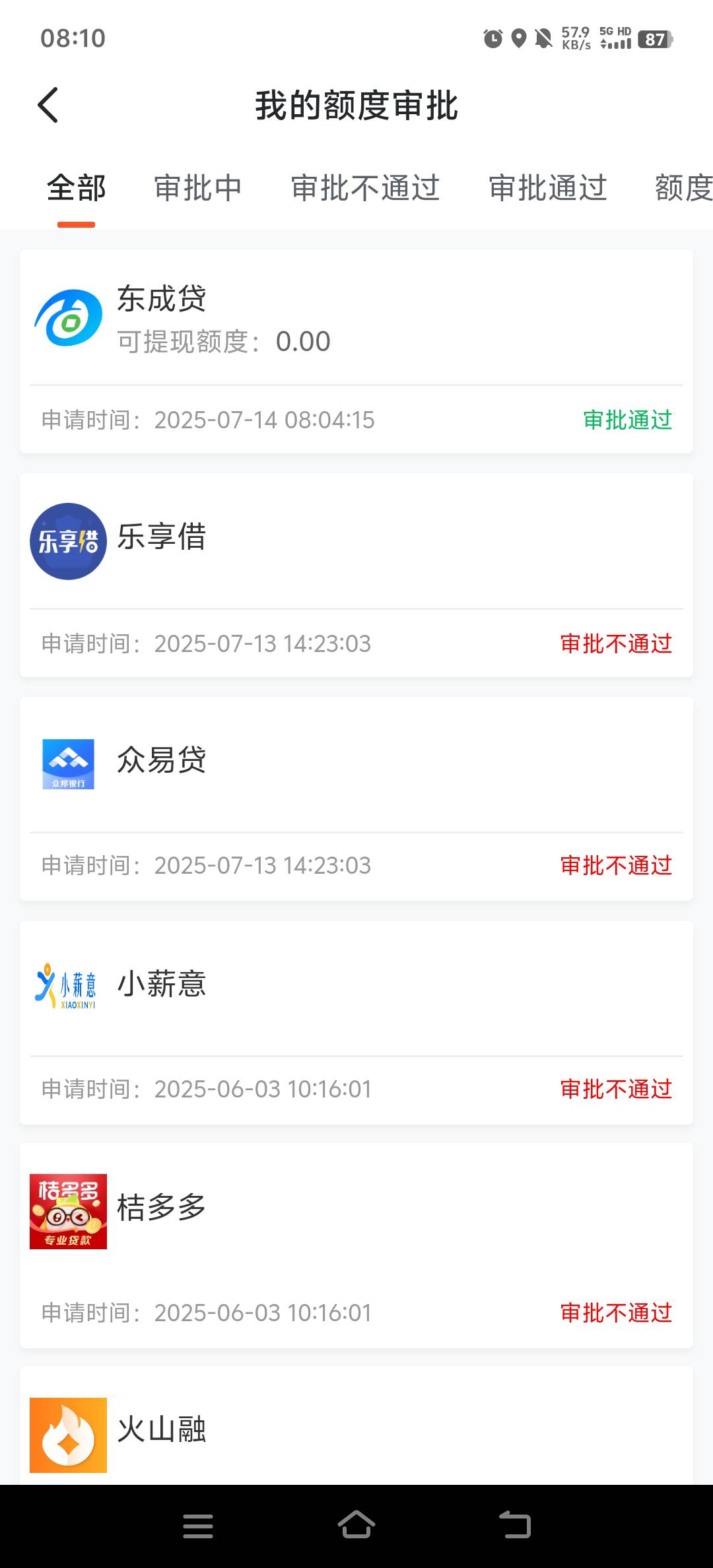Select the 全部 tab
Image resolution: width=713 pixels, height=1568 pixels.
77,189
